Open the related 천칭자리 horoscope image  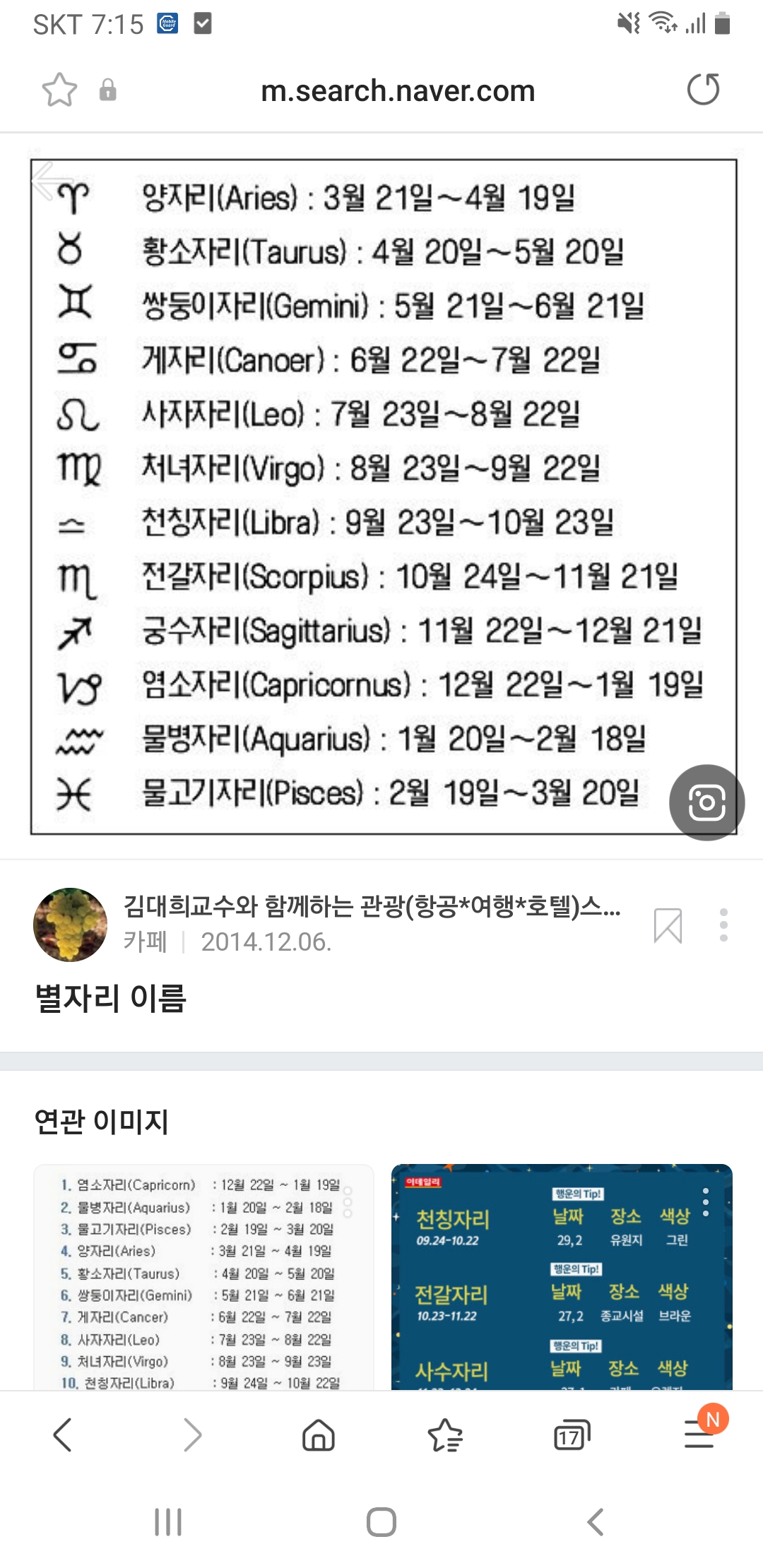point(562,1277)
